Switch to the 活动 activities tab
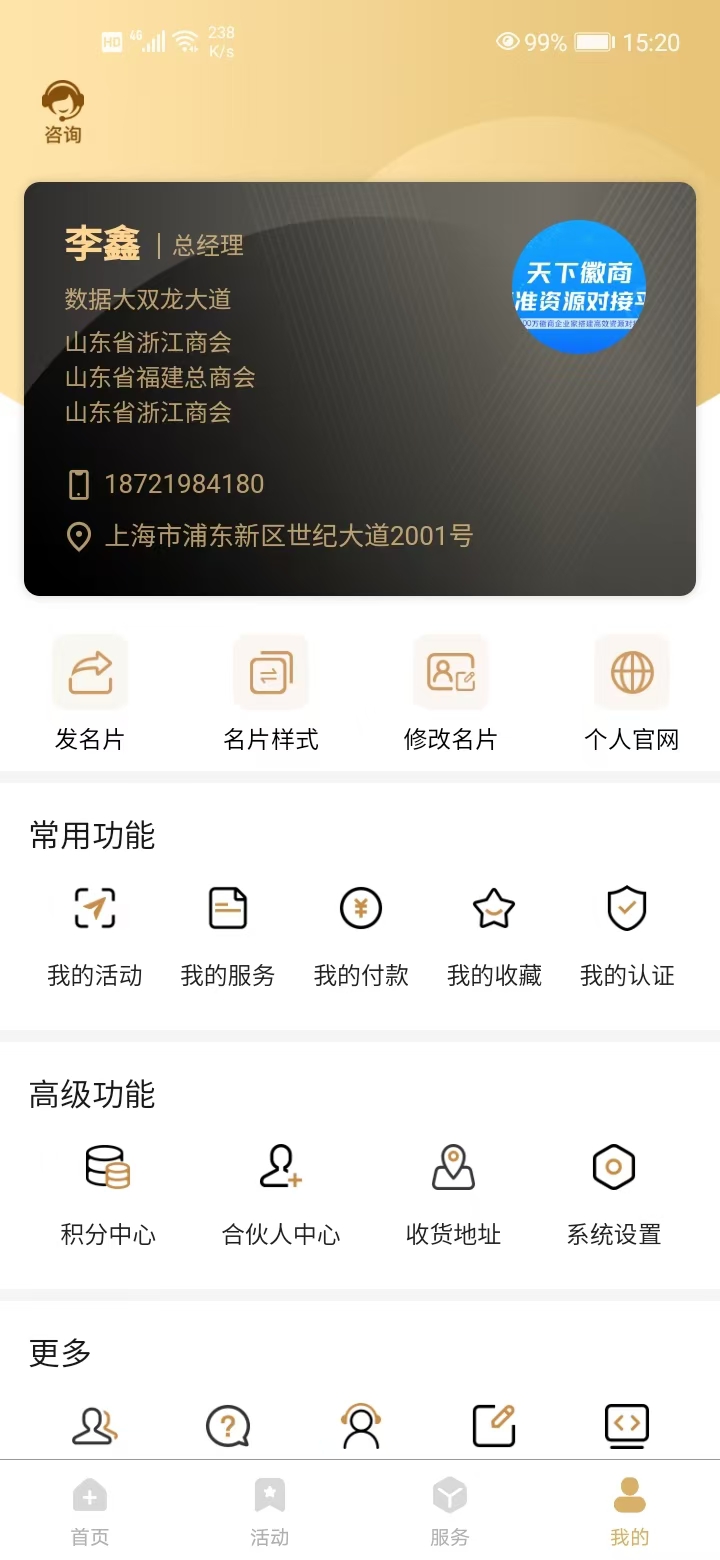Image resolution: width=720 pixels, height=1560 pixels. tap(270, 1510)
